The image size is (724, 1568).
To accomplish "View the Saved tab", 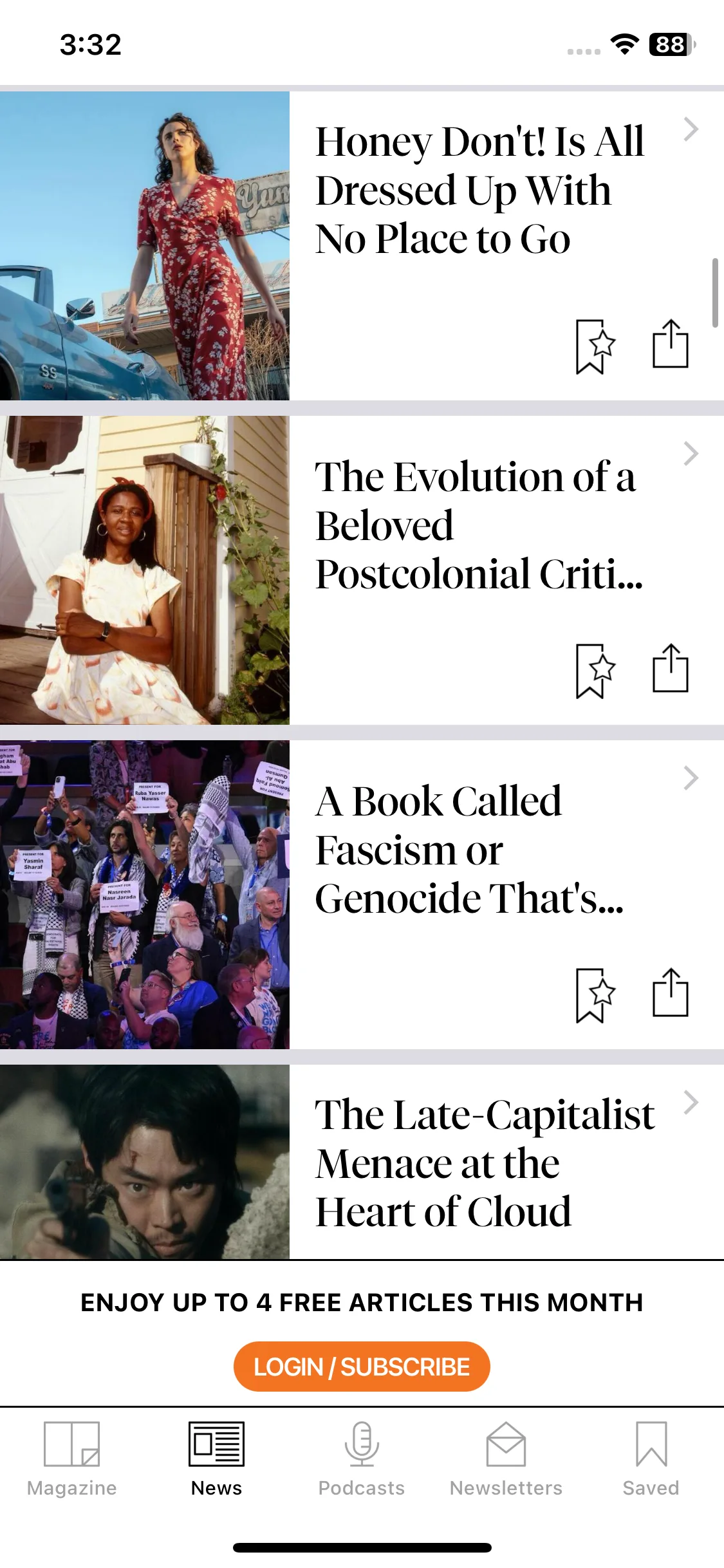I will (x=651, y=1459).
